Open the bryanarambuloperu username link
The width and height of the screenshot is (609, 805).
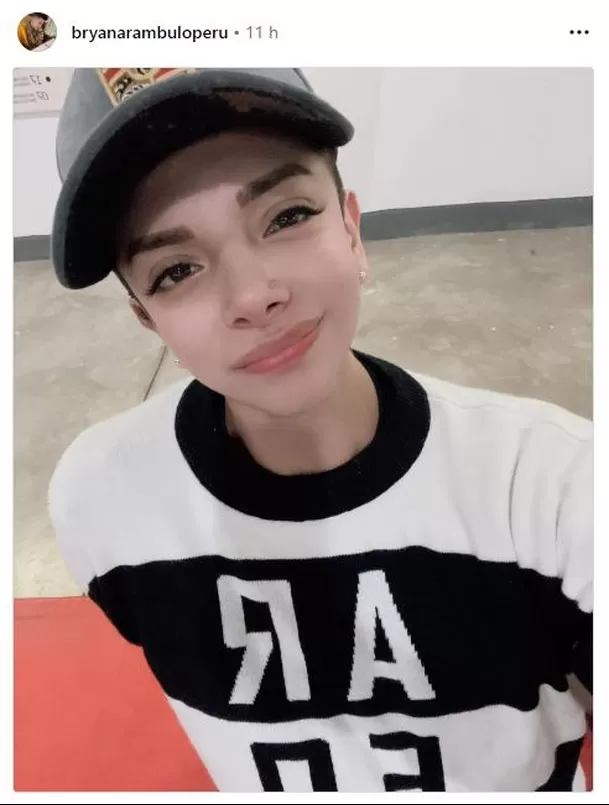[149, 32]
